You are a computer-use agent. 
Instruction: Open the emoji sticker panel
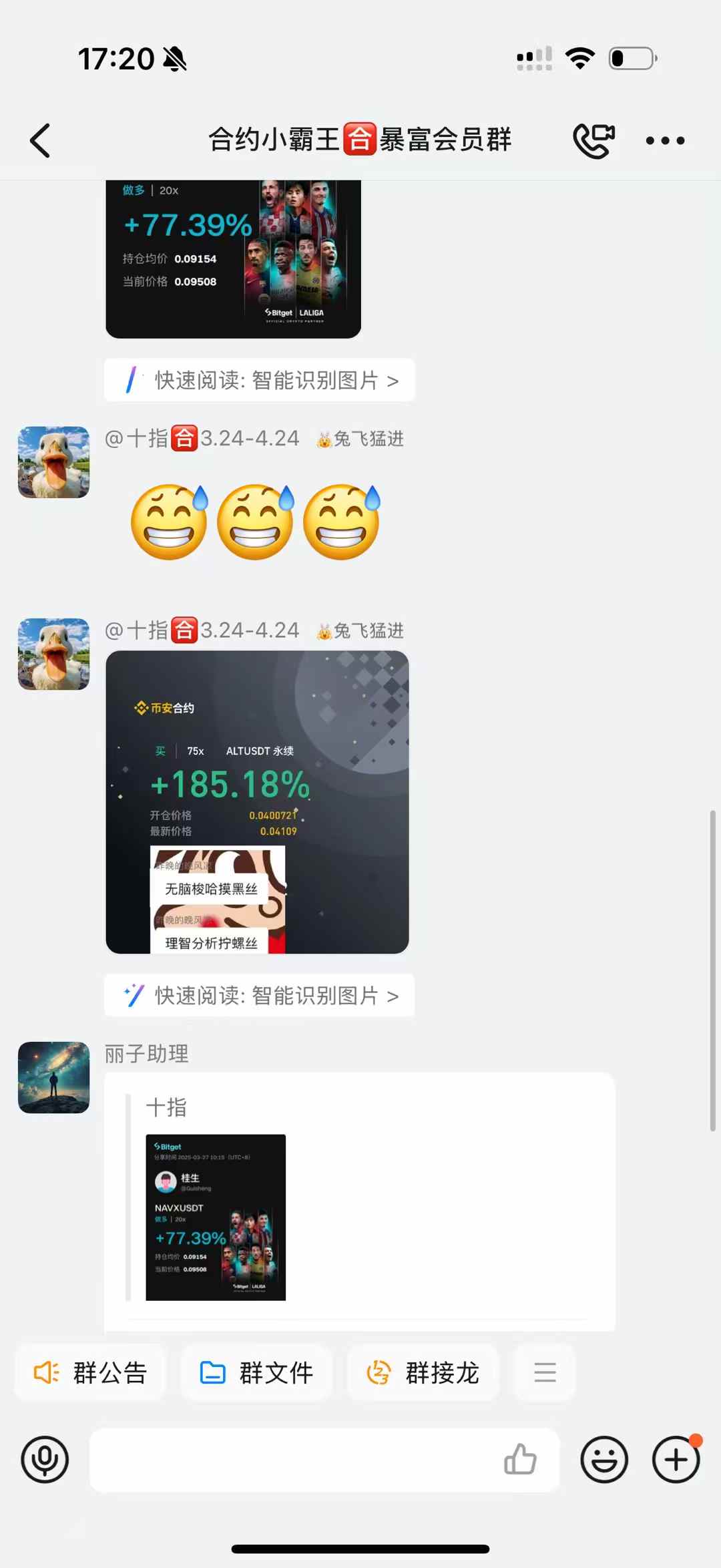click(604, 1460)
